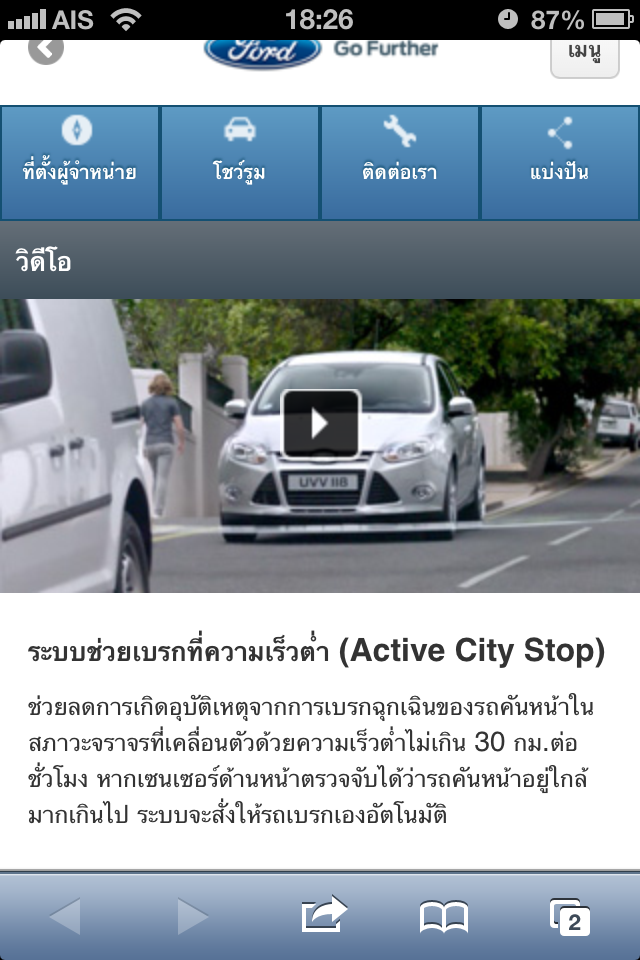Viewport: 640px width, 960px height.
Task: Tap the back arrow on the Ford page
Action: pos(46,50)
